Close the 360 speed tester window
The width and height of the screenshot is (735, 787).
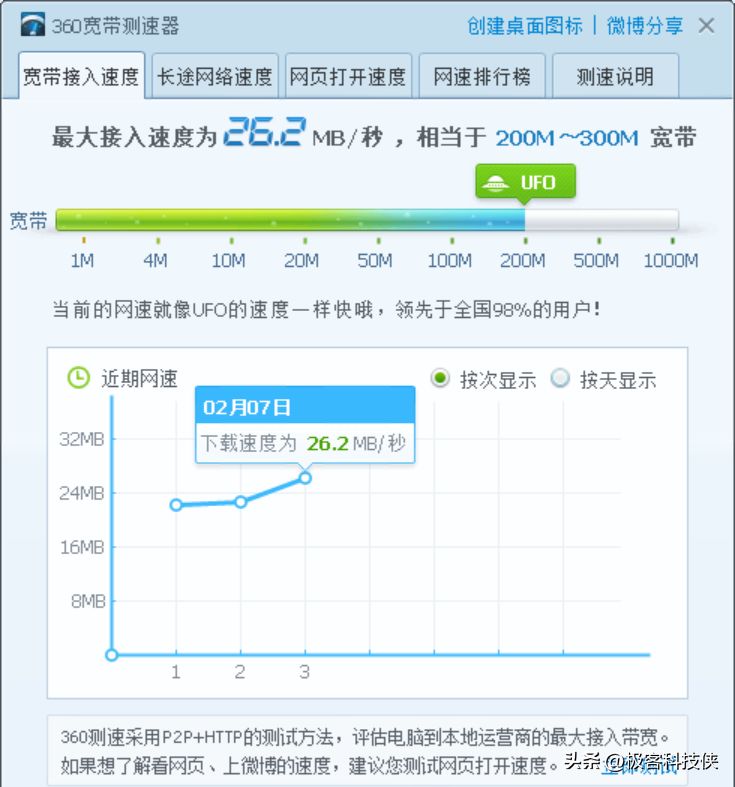tap(706, 26)
